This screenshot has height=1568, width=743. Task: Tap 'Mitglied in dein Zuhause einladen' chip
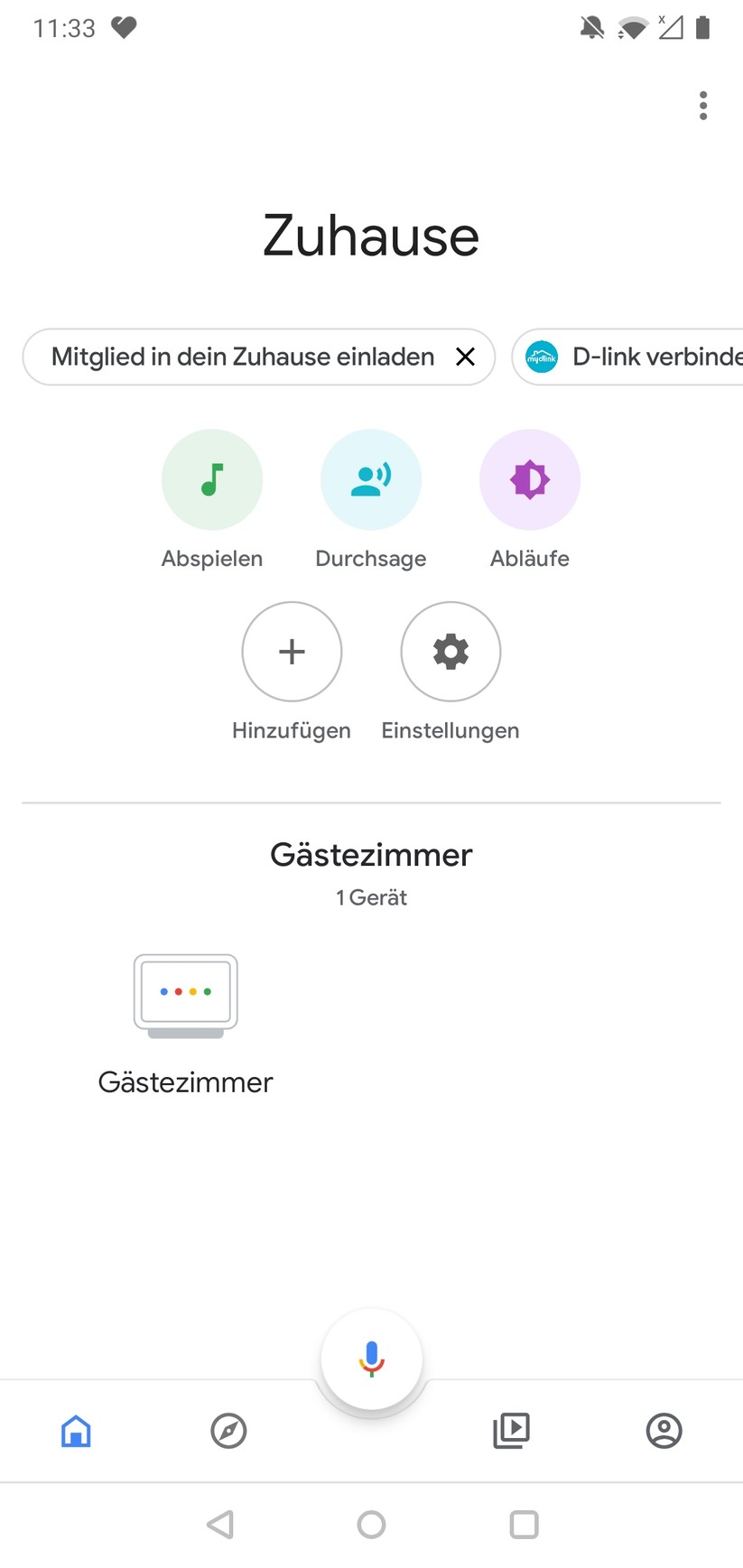[242, 357]
